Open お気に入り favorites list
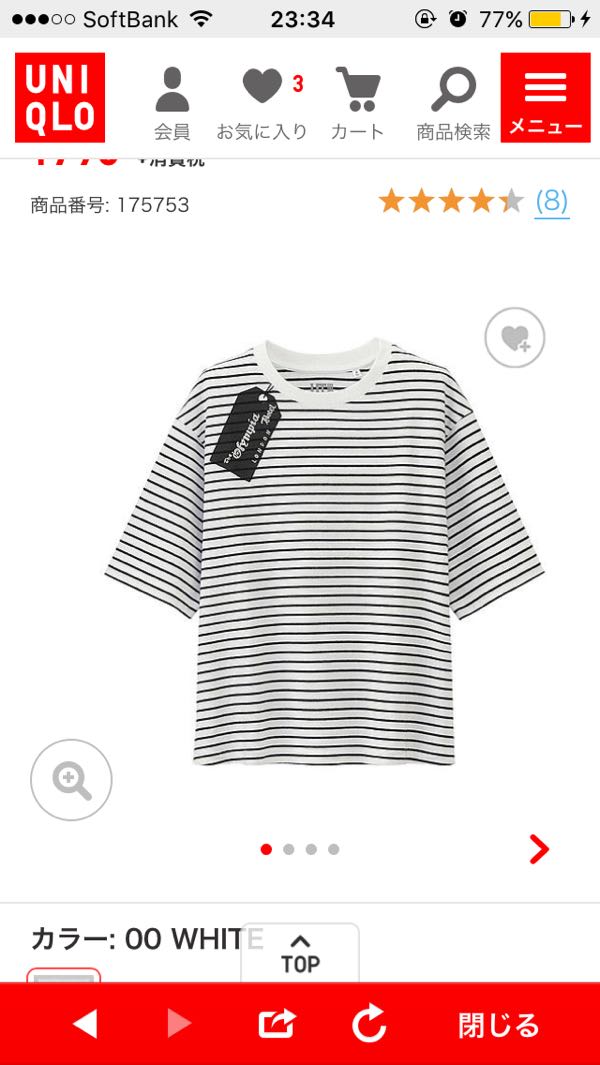The image size is (600, 1065). [x=263, y=102]
